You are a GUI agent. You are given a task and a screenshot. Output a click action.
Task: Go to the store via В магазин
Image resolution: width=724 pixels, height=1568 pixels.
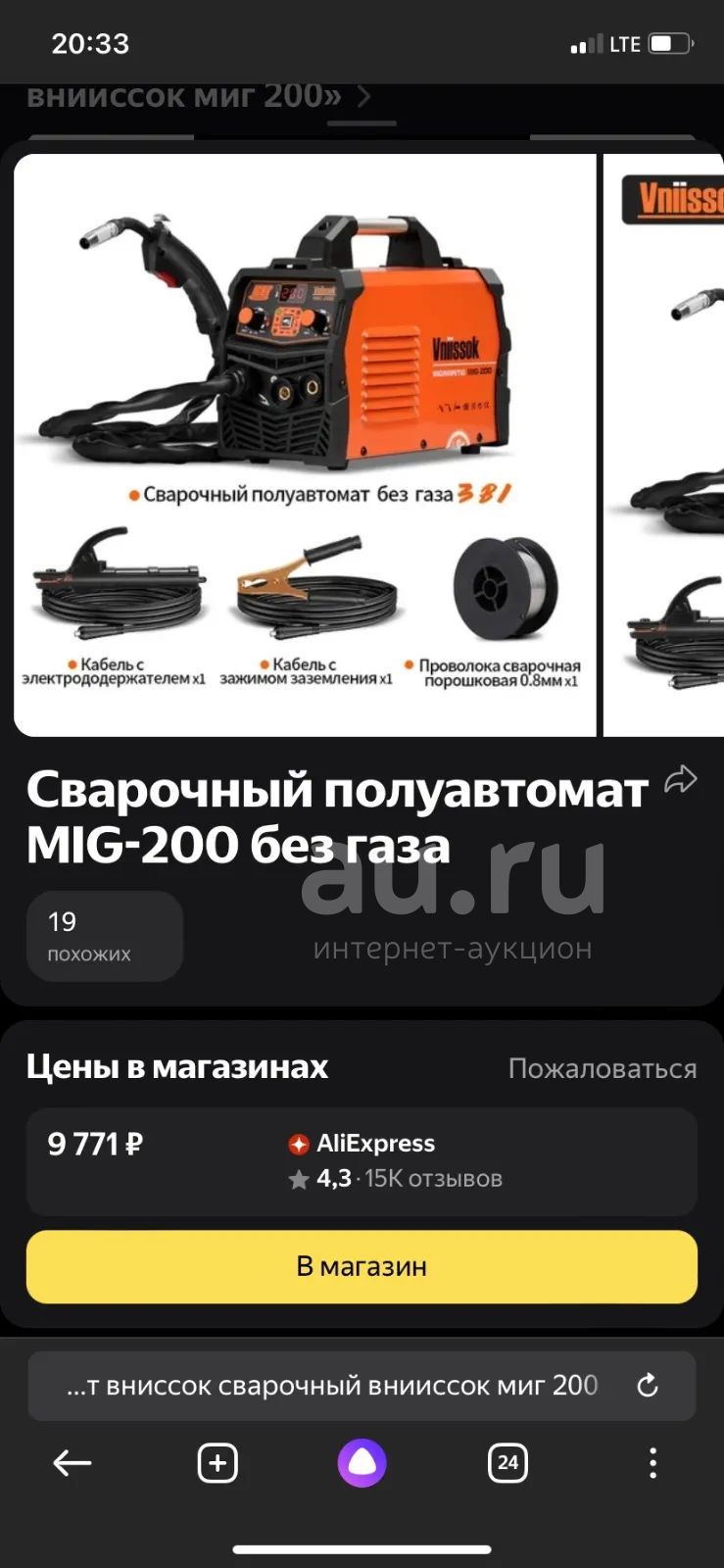[362, 1266]
